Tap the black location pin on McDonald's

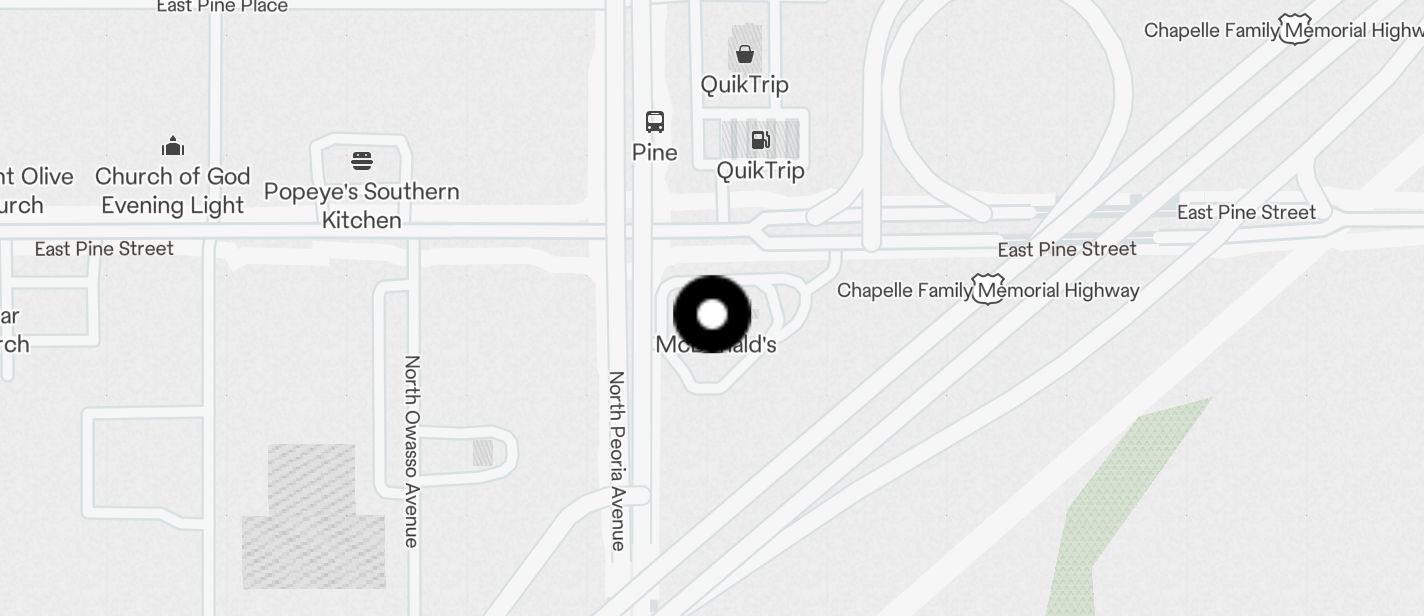pos(712,314)
